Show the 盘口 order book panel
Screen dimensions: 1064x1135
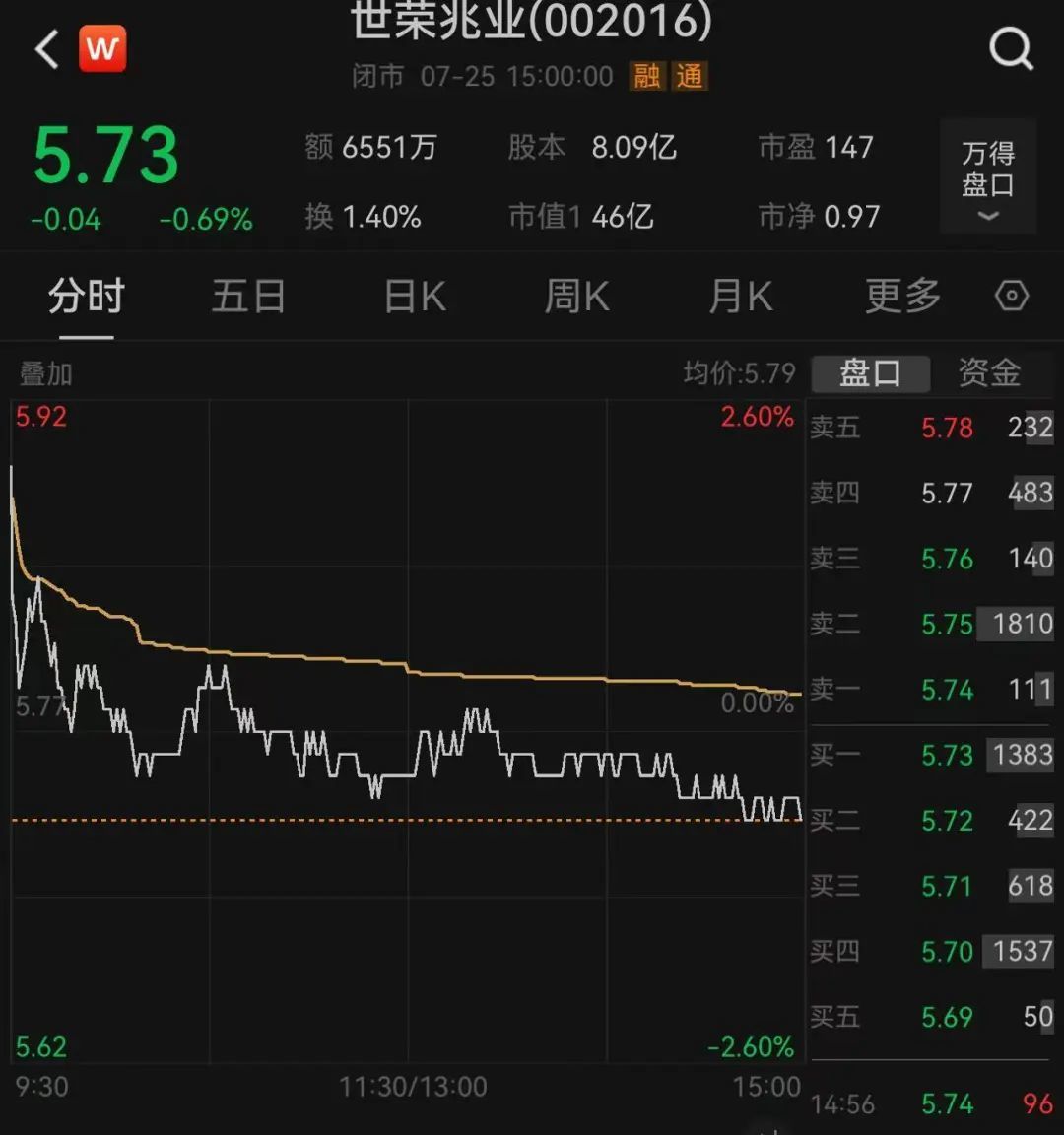tap(870, 373)
